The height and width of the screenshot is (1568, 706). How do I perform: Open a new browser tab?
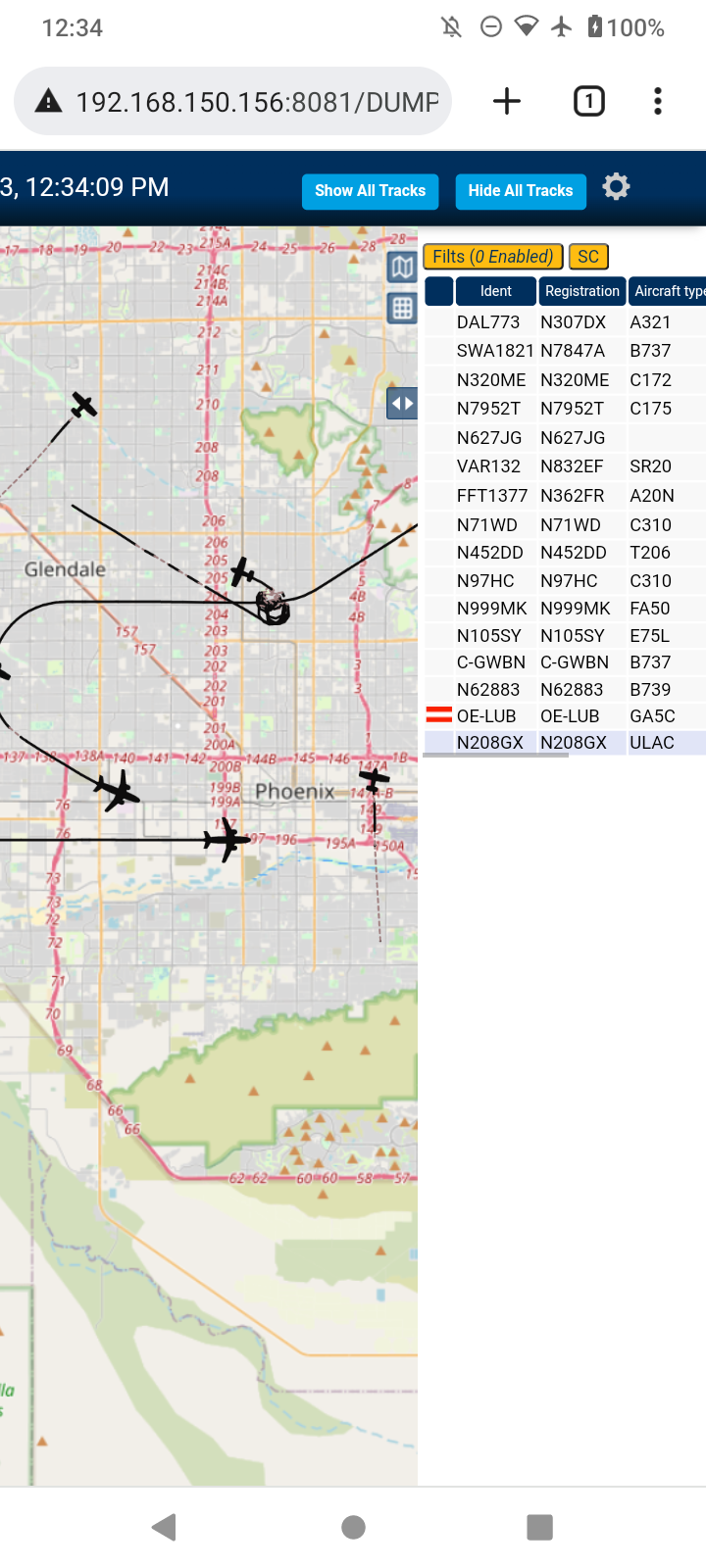click(x=507, y=101)
